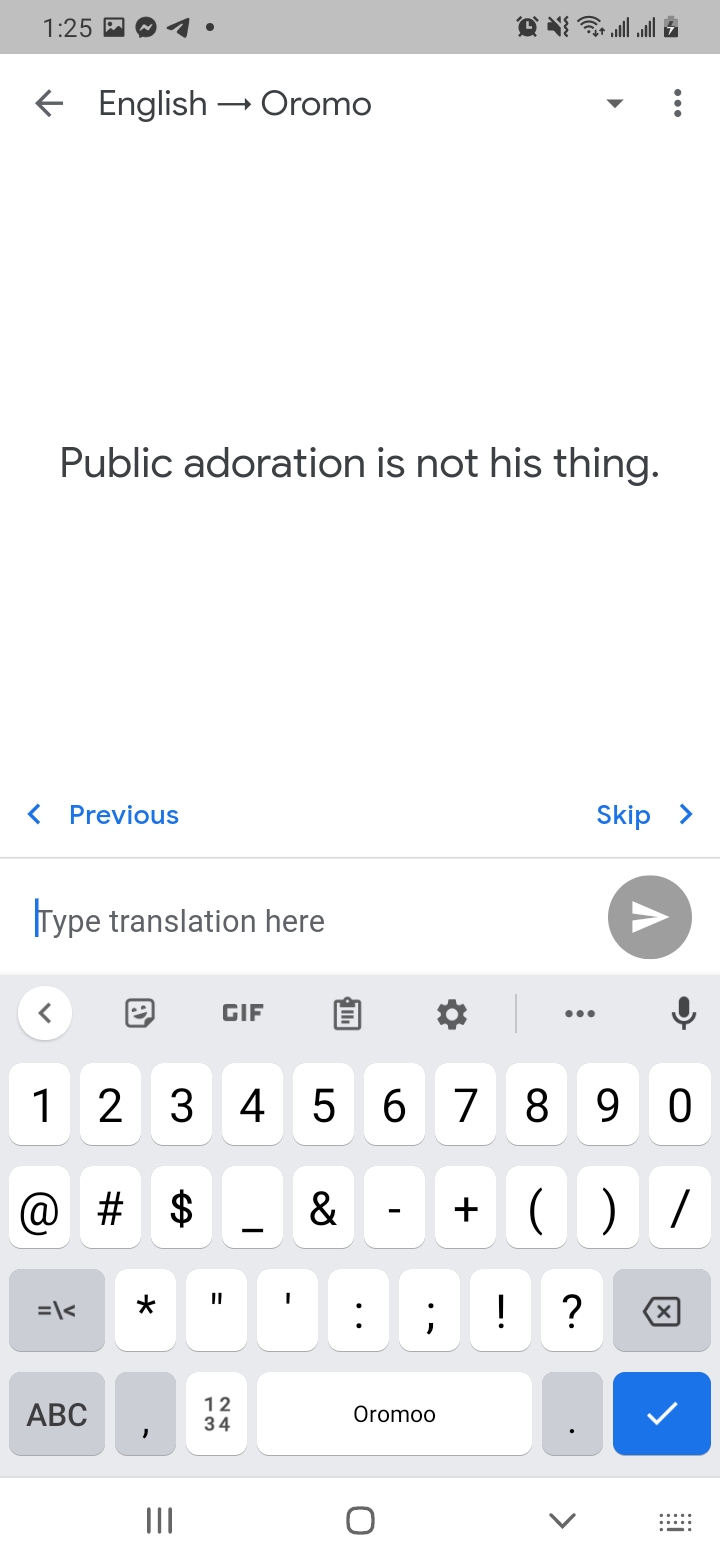Go to the Previous sentence
The height and width of the screenshot is (1560, 720).
coord(104,815)
